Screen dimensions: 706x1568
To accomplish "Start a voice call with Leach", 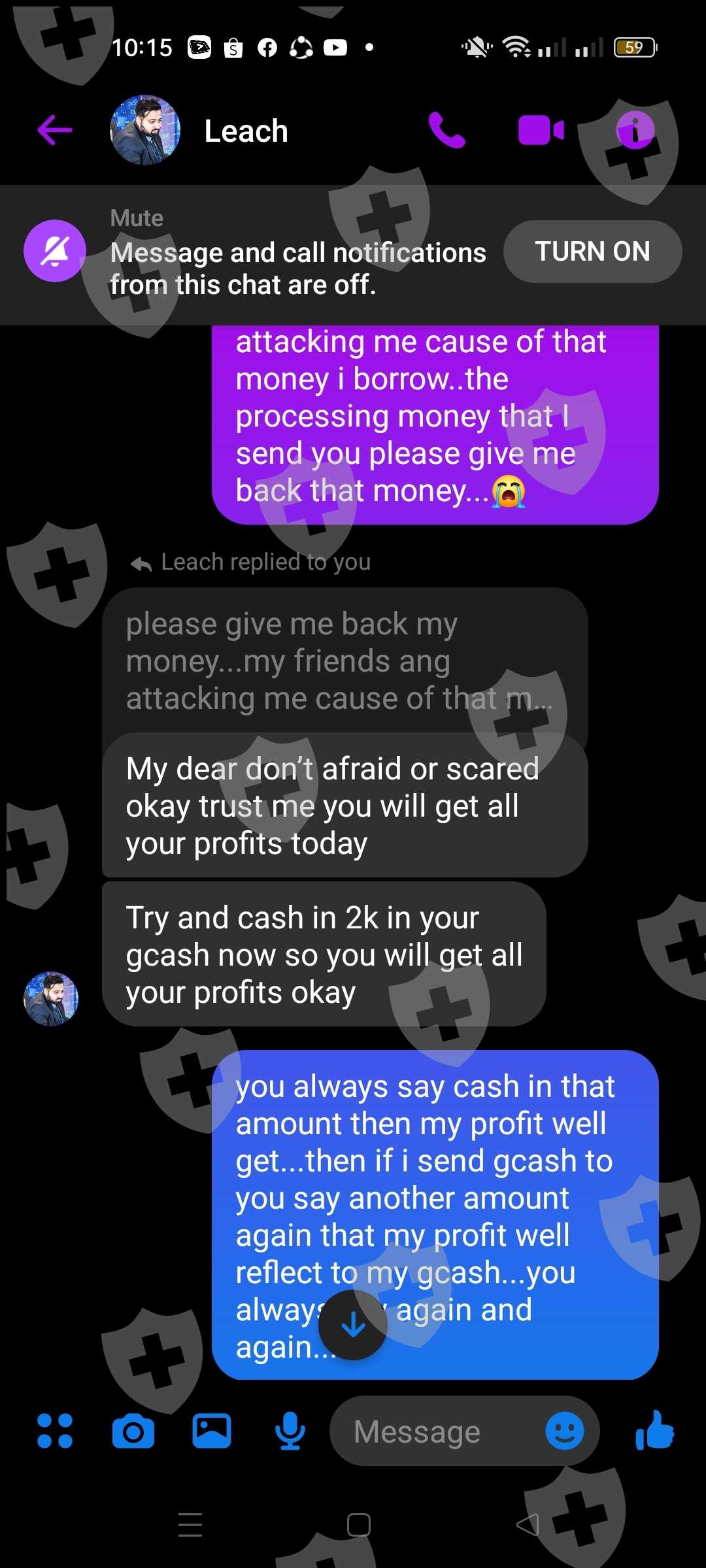I will tap(447, 130).
